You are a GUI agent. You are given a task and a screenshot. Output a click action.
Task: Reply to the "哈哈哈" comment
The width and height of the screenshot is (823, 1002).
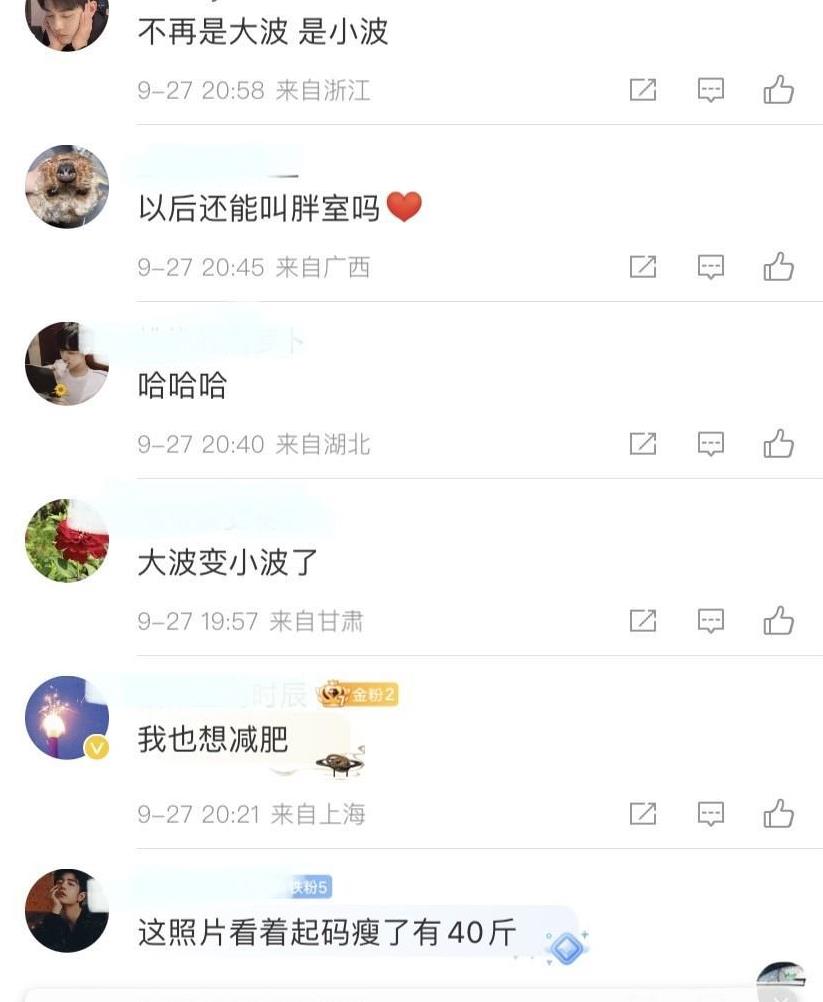point(710,444)
